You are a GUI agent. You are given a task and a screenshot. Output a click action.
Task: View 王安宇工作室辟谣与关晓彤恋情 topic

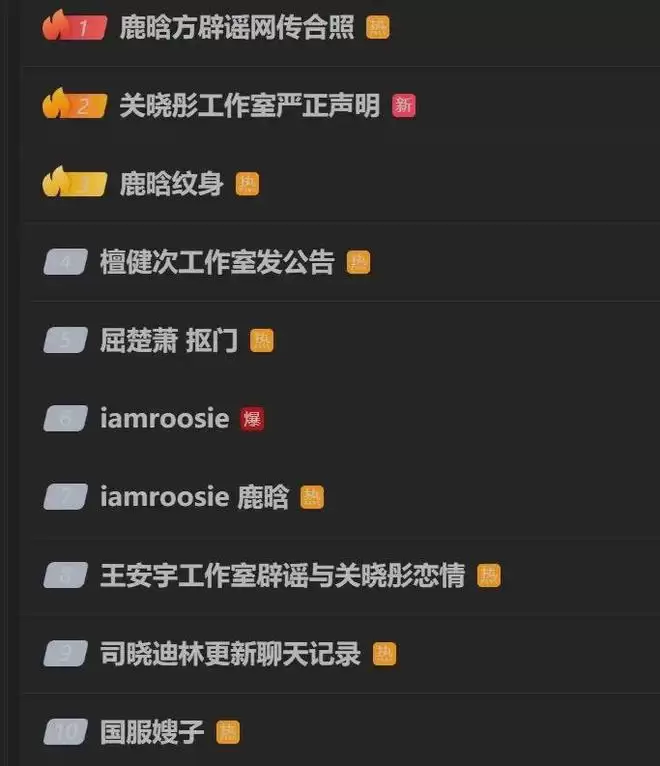click(x=282, y=575)
